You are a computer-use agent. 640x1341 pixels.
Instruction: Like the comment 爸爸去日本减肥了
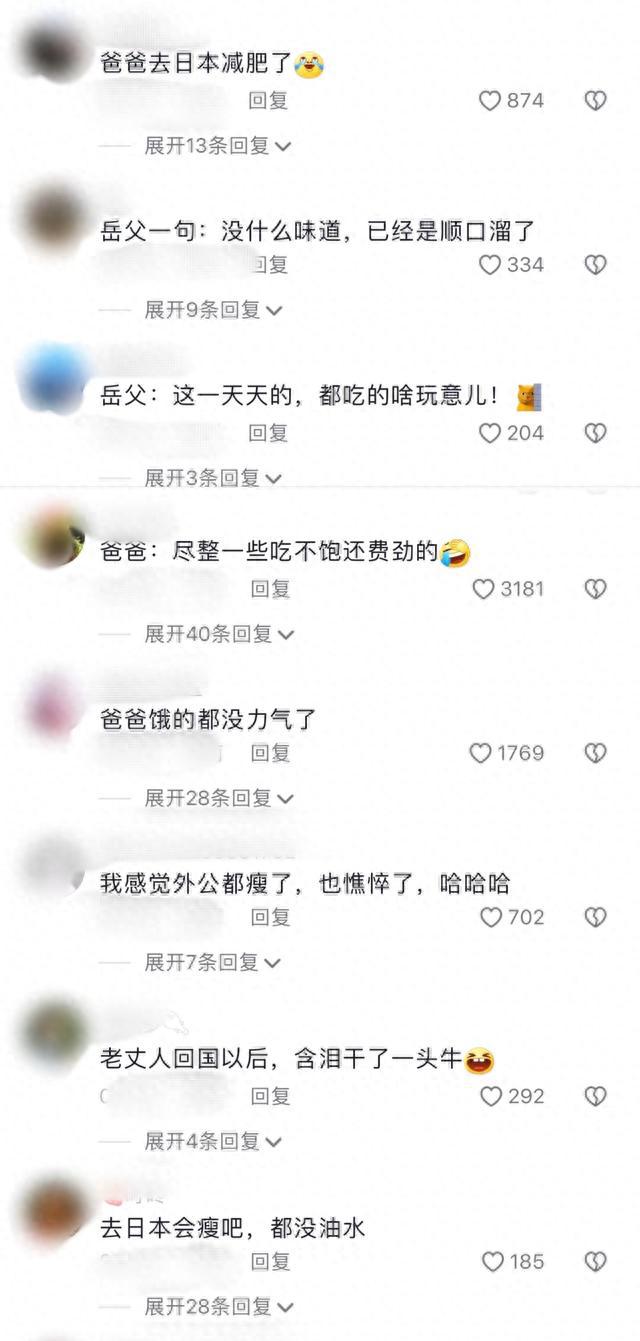(489, 101)
